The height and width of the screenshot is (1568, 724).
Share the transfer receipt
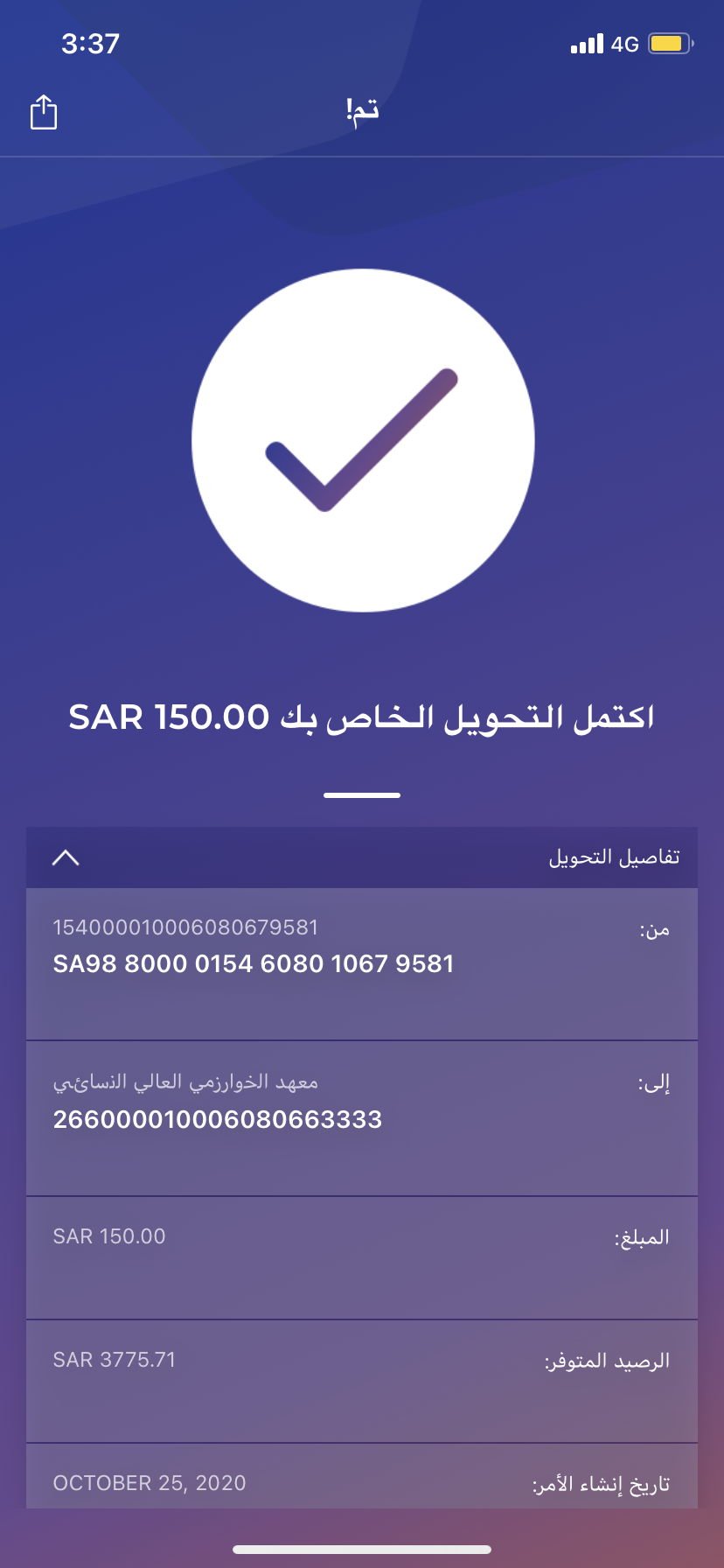point(44,113)
